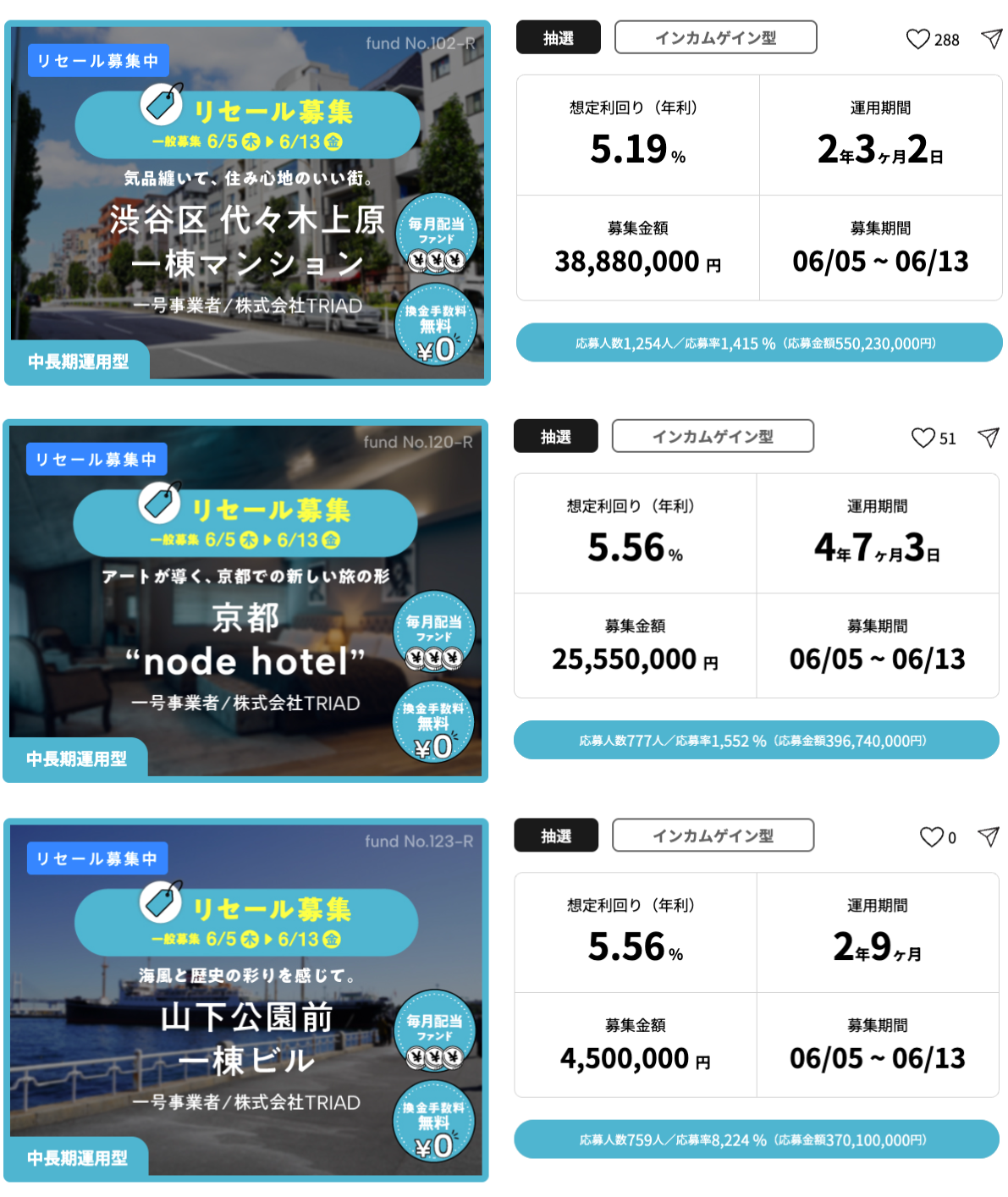Like the node hotel fund with 51 hearts
The width and height of the screenshot is (1008, 1197).
click(x=923, y=438)
